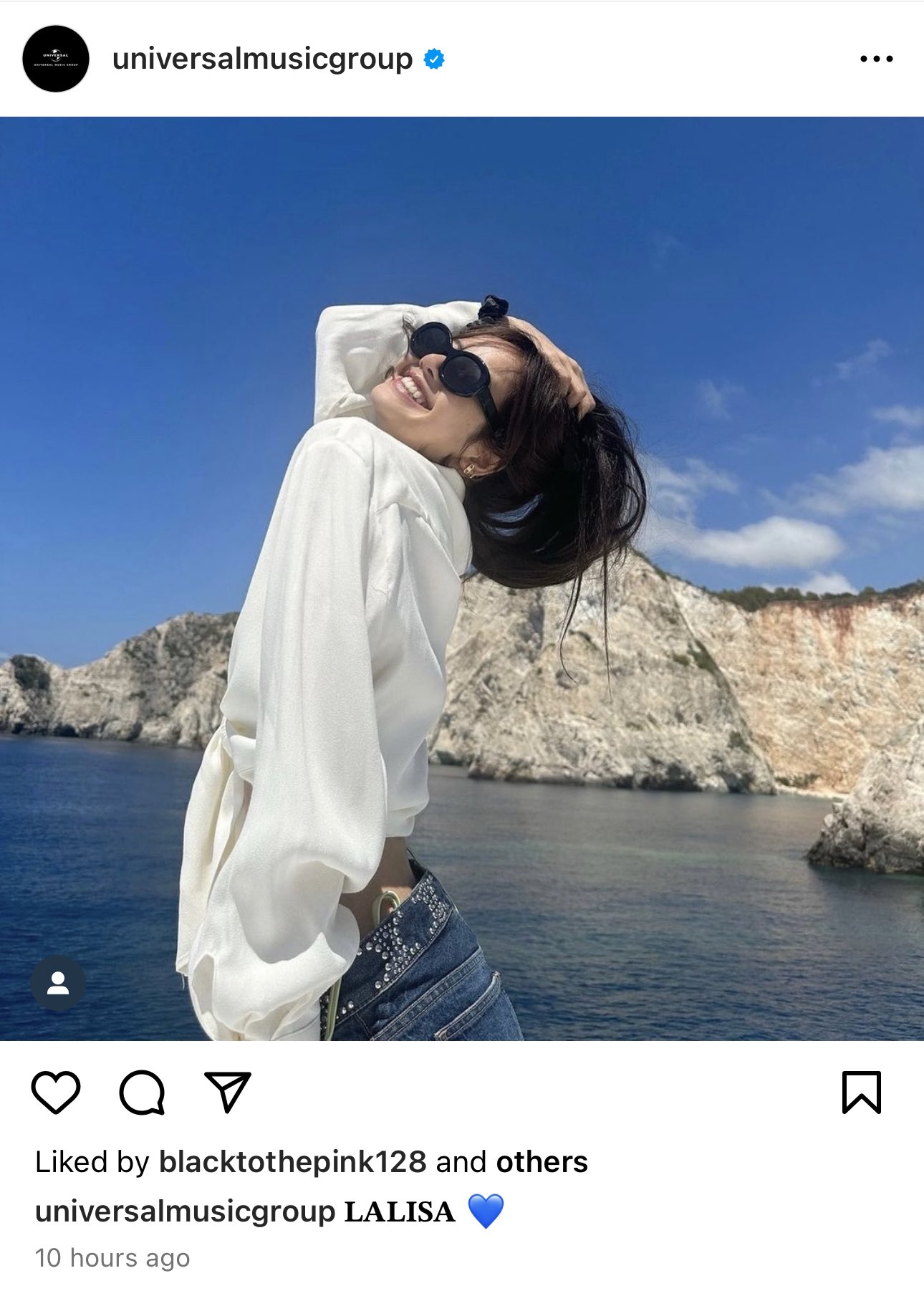Open blacktothepink128's profile from likes

[x=292, y=1162]
